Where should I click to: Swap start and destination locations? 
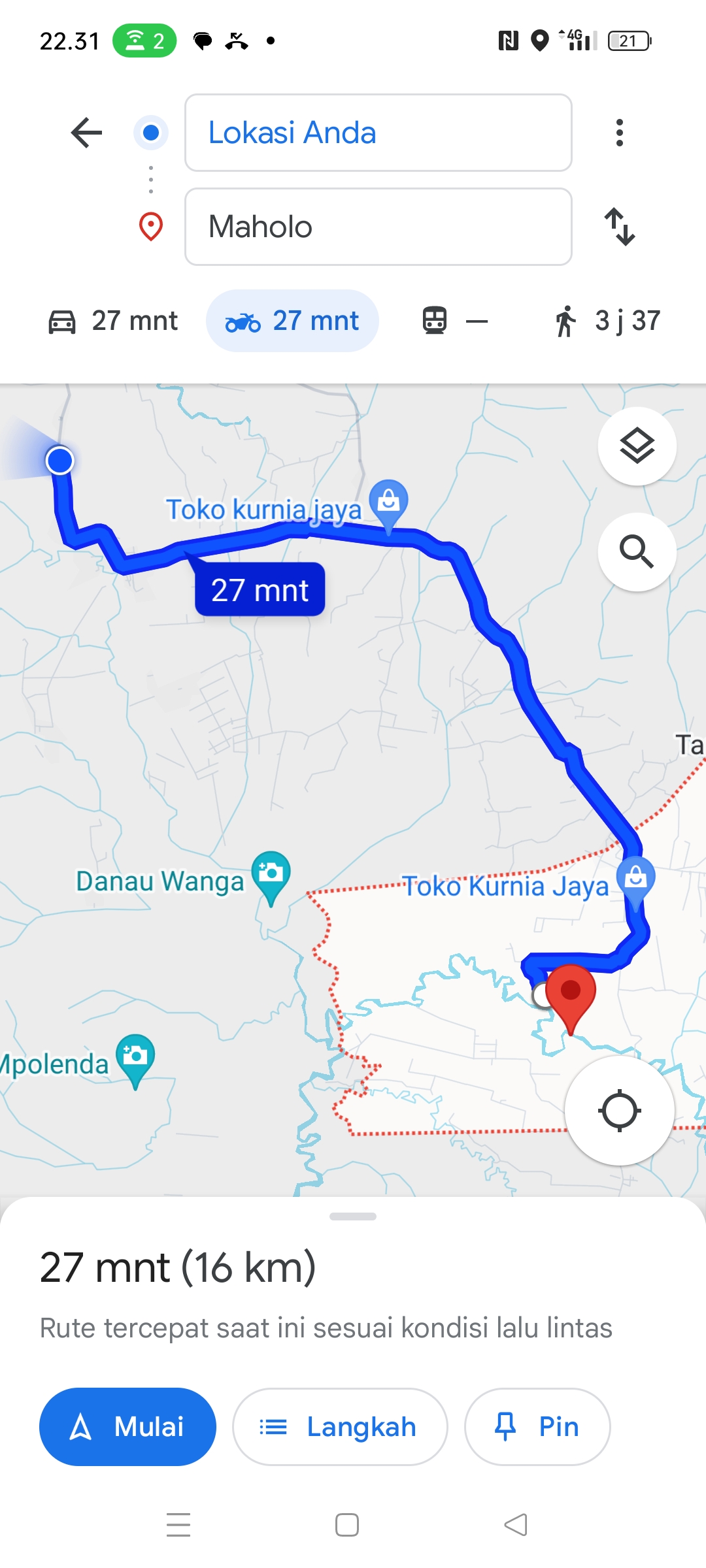(619, 227)
